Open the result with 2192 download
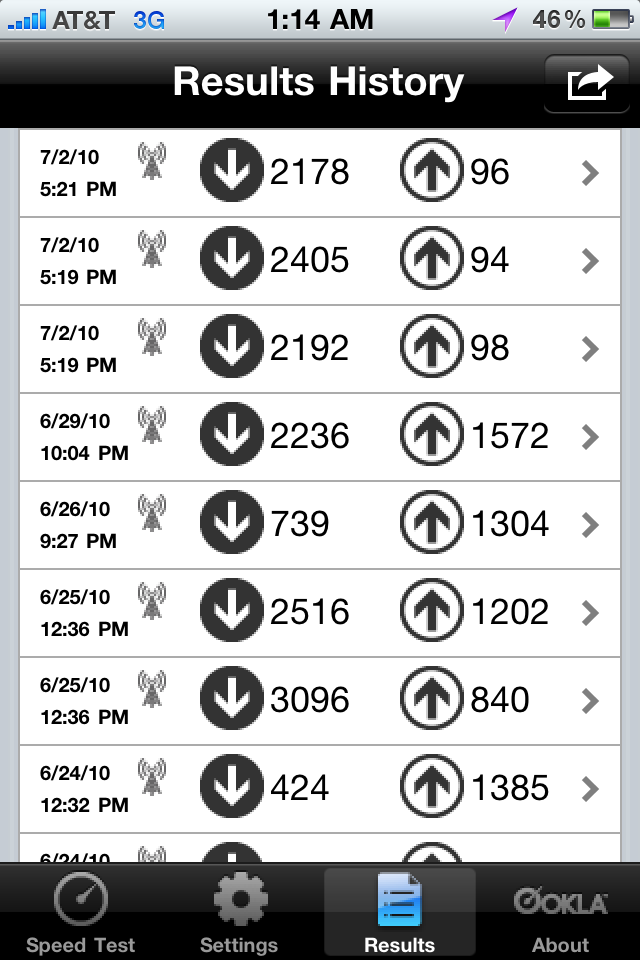Image resolution: width=640 pixels, height=960 pixels. pyautogui.click(x=320, y=349)
